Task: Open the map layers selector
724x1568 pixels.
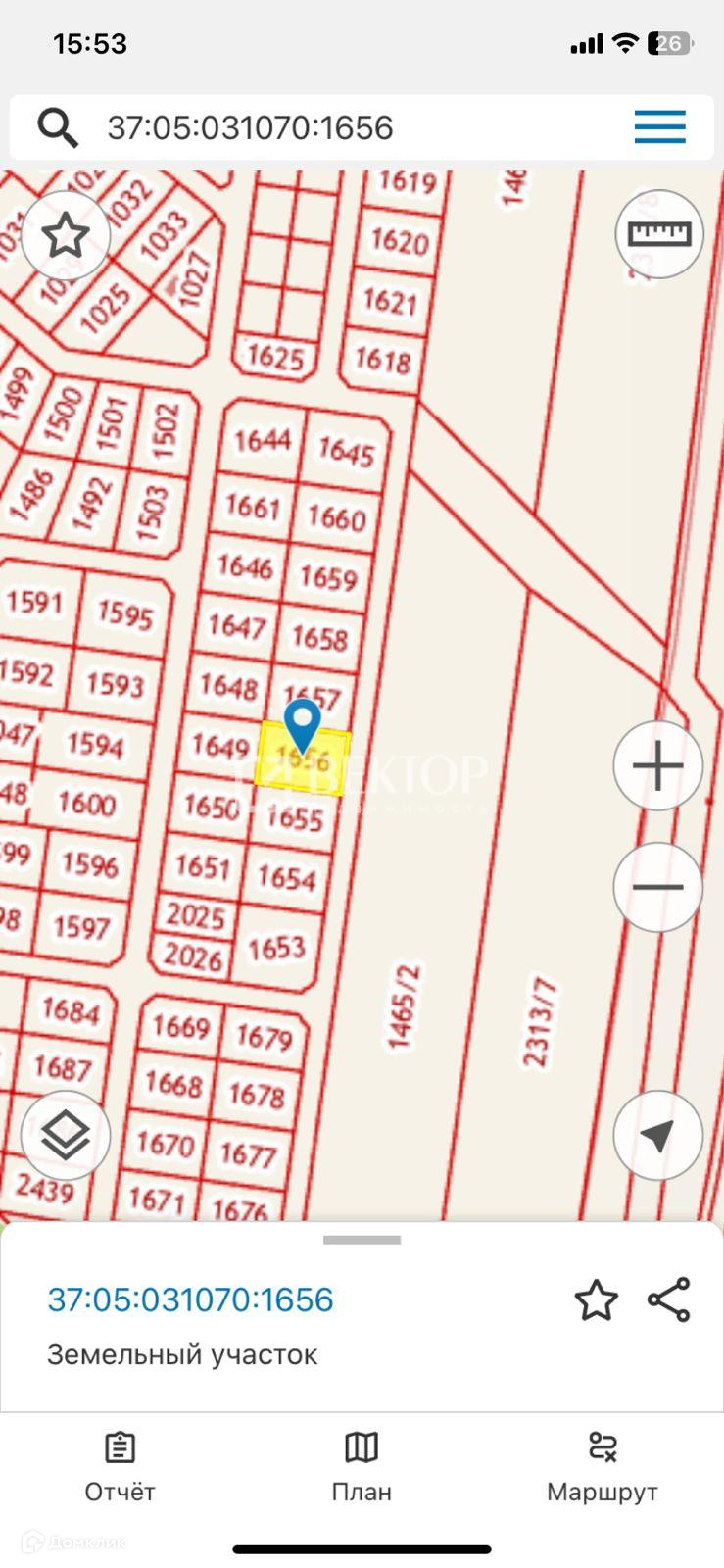Action: pyautogui.click(x=66, y=1135)
